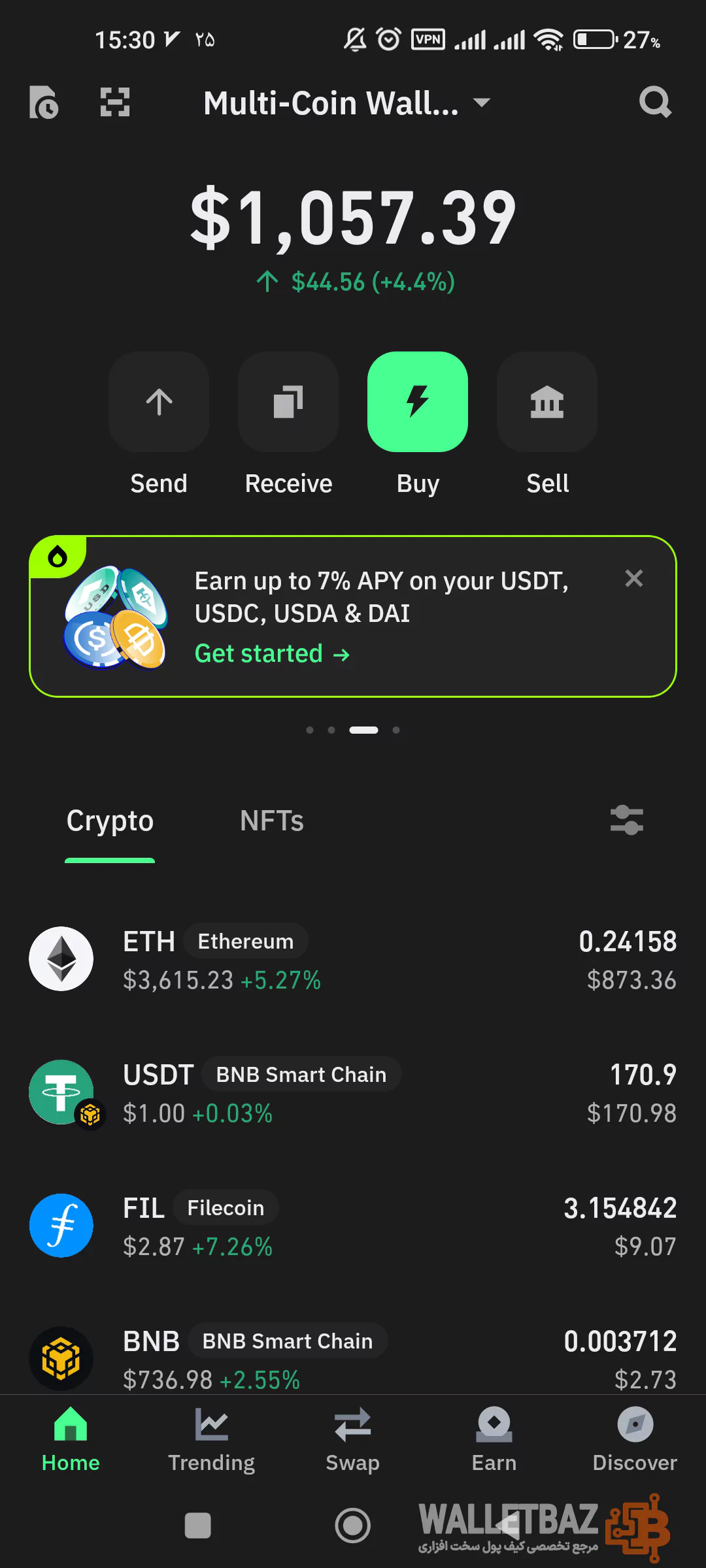This screenshot has height=1568, width=706.
Task: Select the Crypto tab
Action: pos(110,821)
